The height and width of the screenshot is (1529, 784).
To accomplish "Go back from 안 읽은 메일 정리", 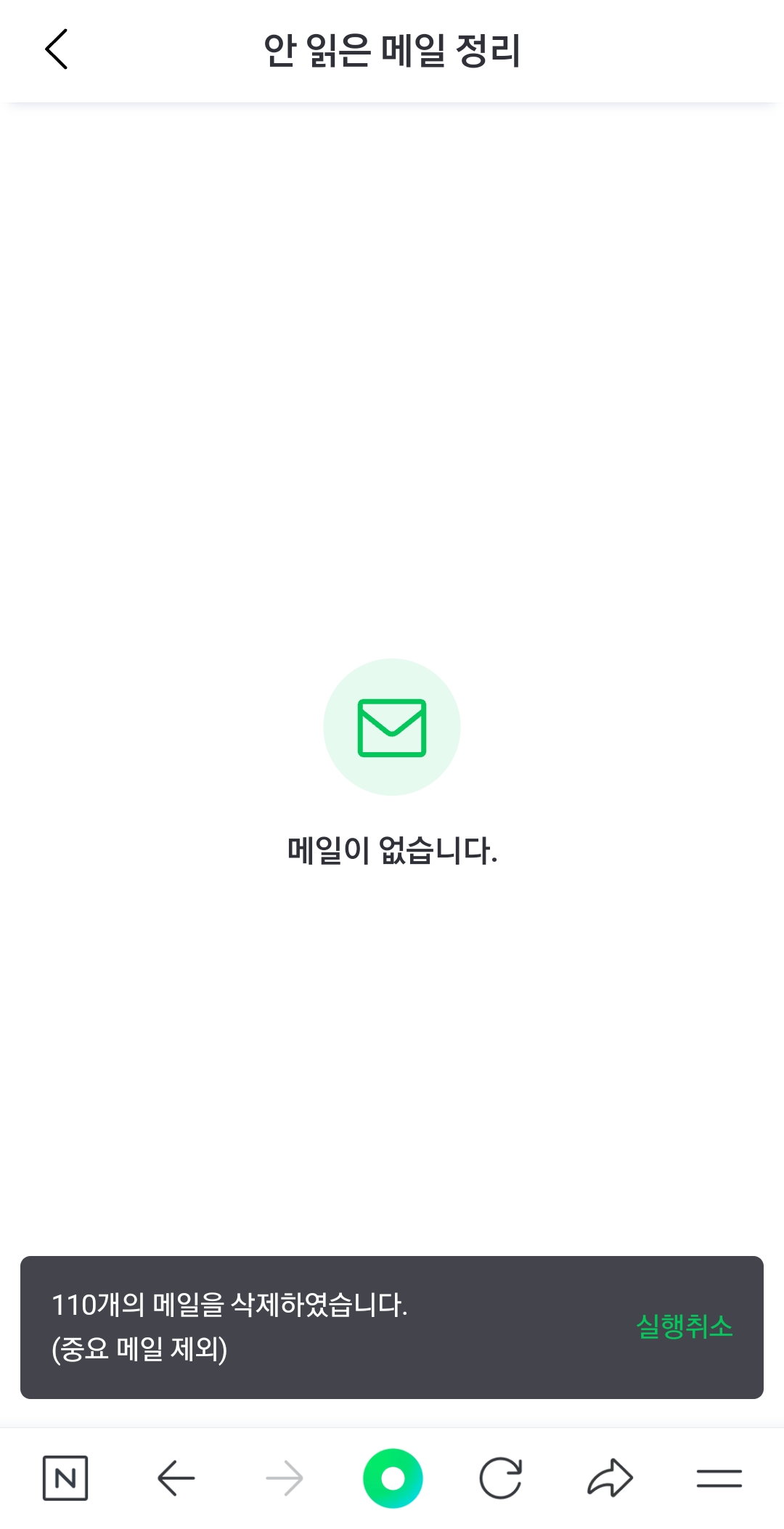I will tap(56, 49).
